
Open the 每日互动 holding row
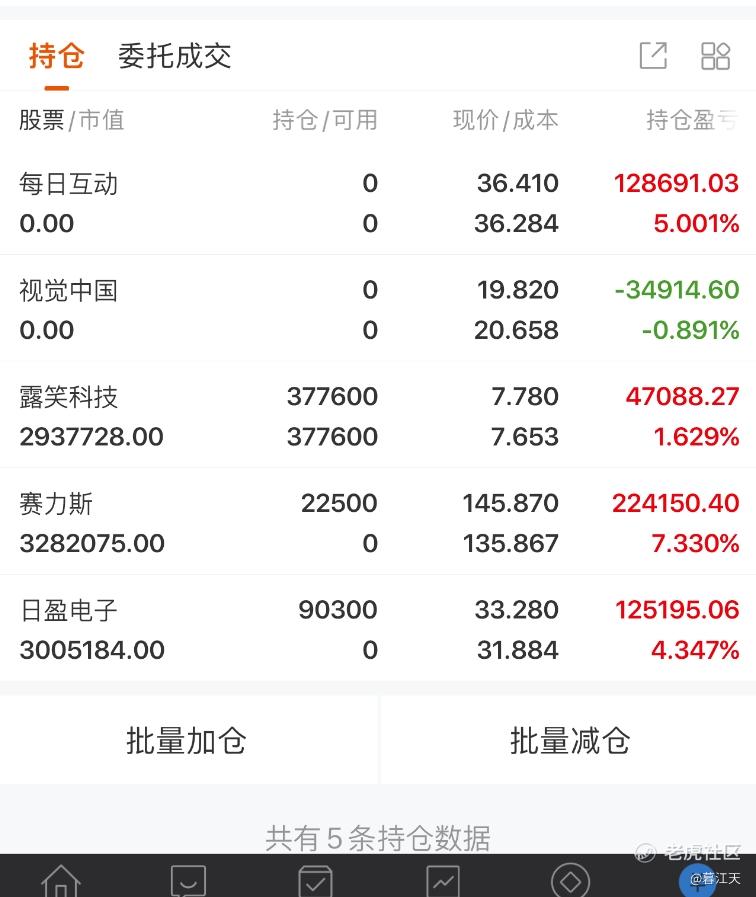pyautogui.click(x=378, y=203)
